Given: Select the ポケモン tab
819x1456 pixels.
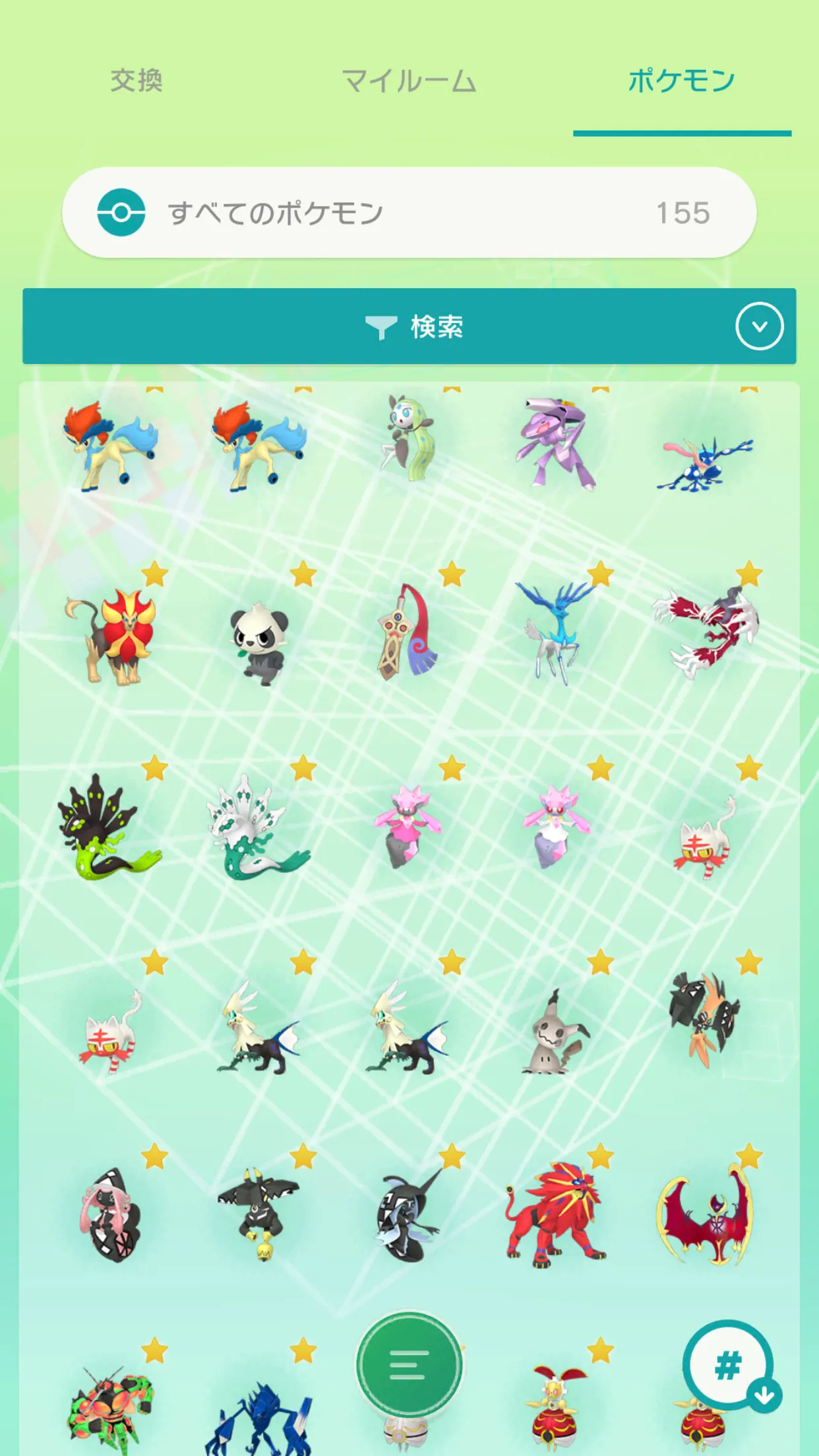Looking at the screenshot, I should click(x=682, y=80).
